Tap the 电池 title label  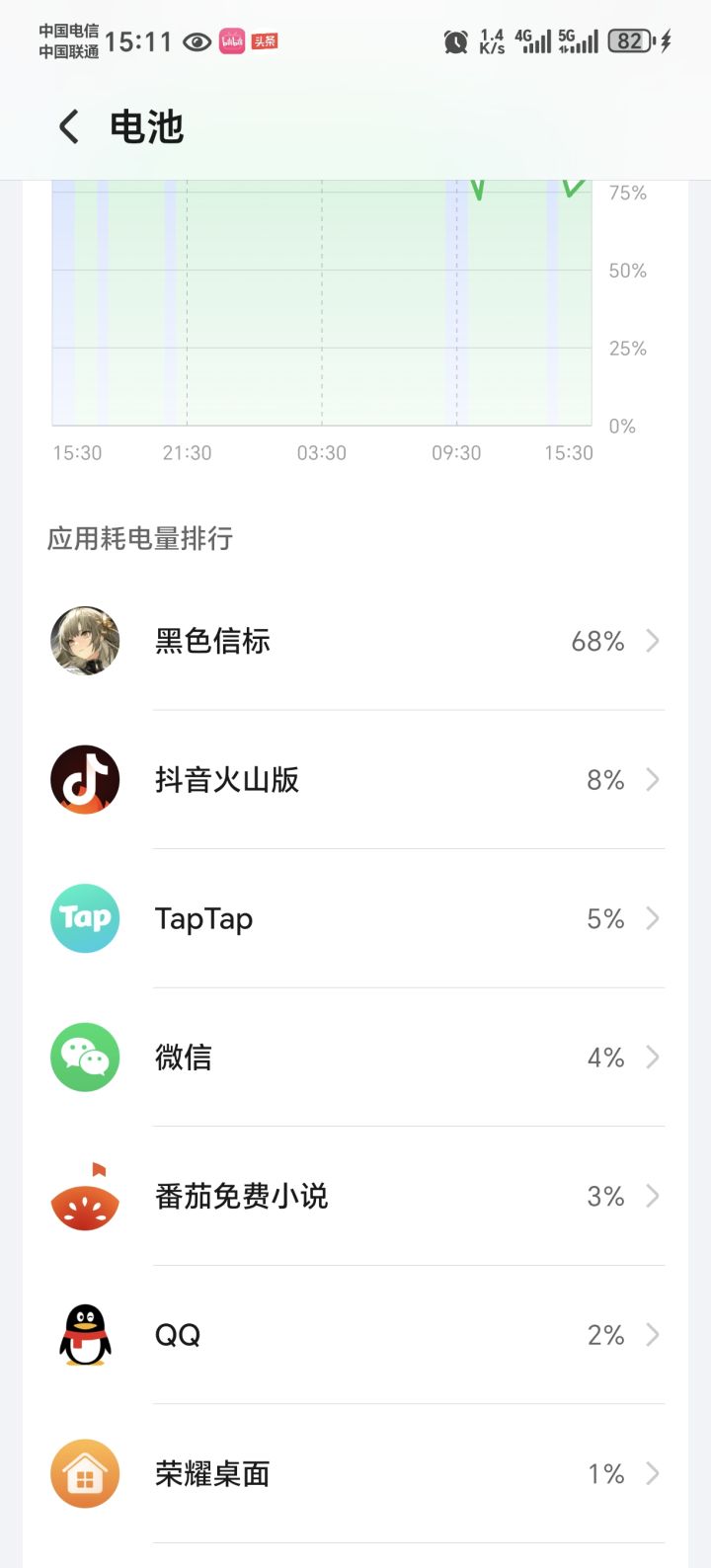pyautogui.click(x=150, y=127)
